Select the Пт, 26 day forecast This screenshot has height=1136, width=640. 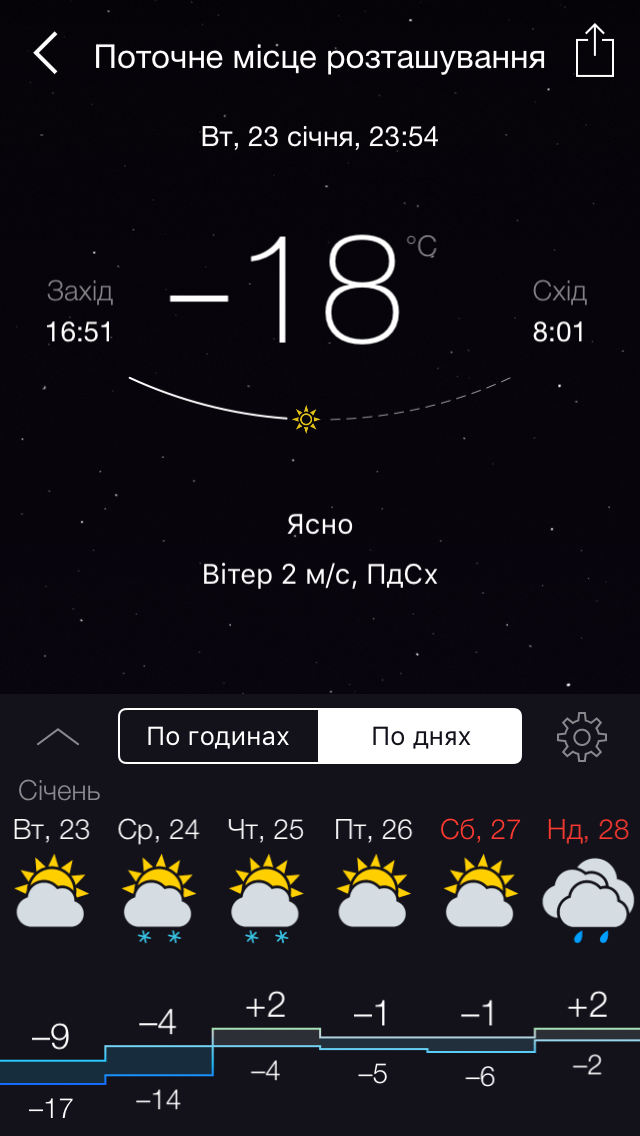tap(373, 880)
